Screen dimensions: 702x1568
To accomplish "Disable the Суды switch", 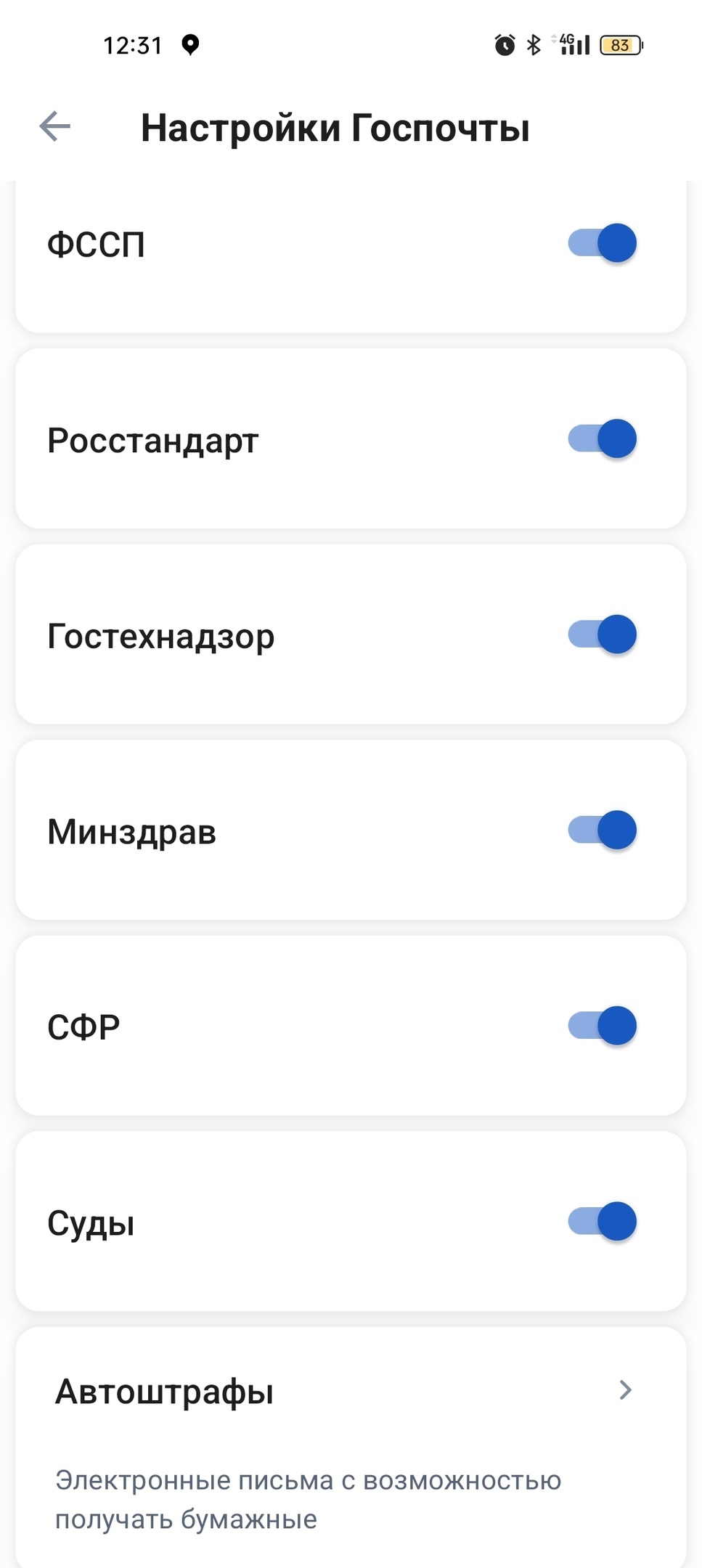I will pyautogui.click(x=602, y=1222).
